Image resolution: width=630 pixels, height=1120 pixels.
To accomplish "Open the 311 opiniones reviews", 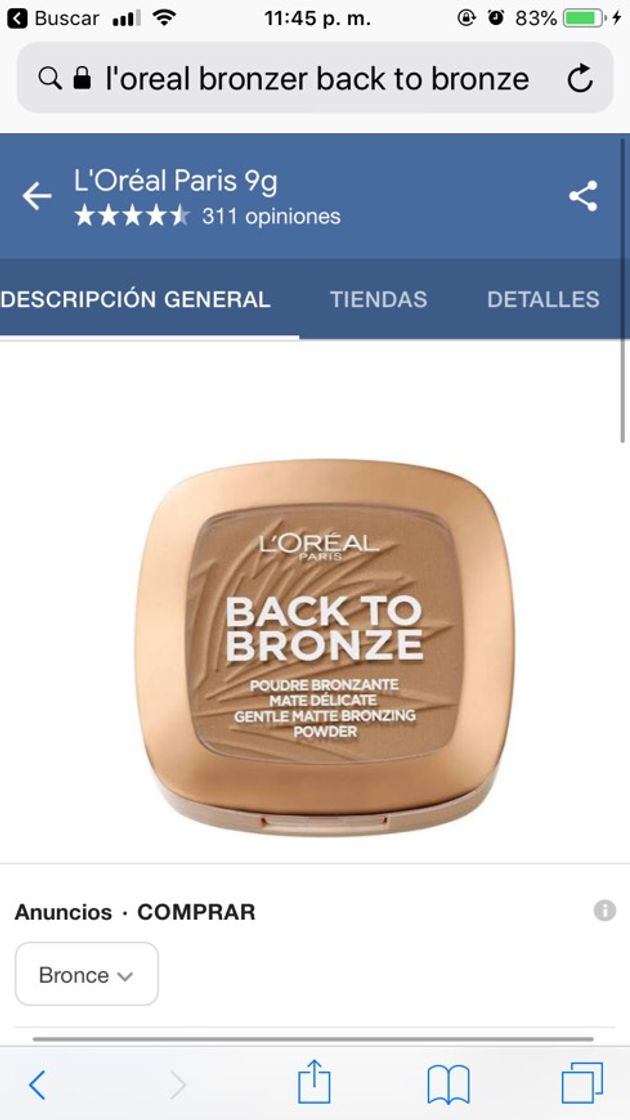I will click(270, 216).
